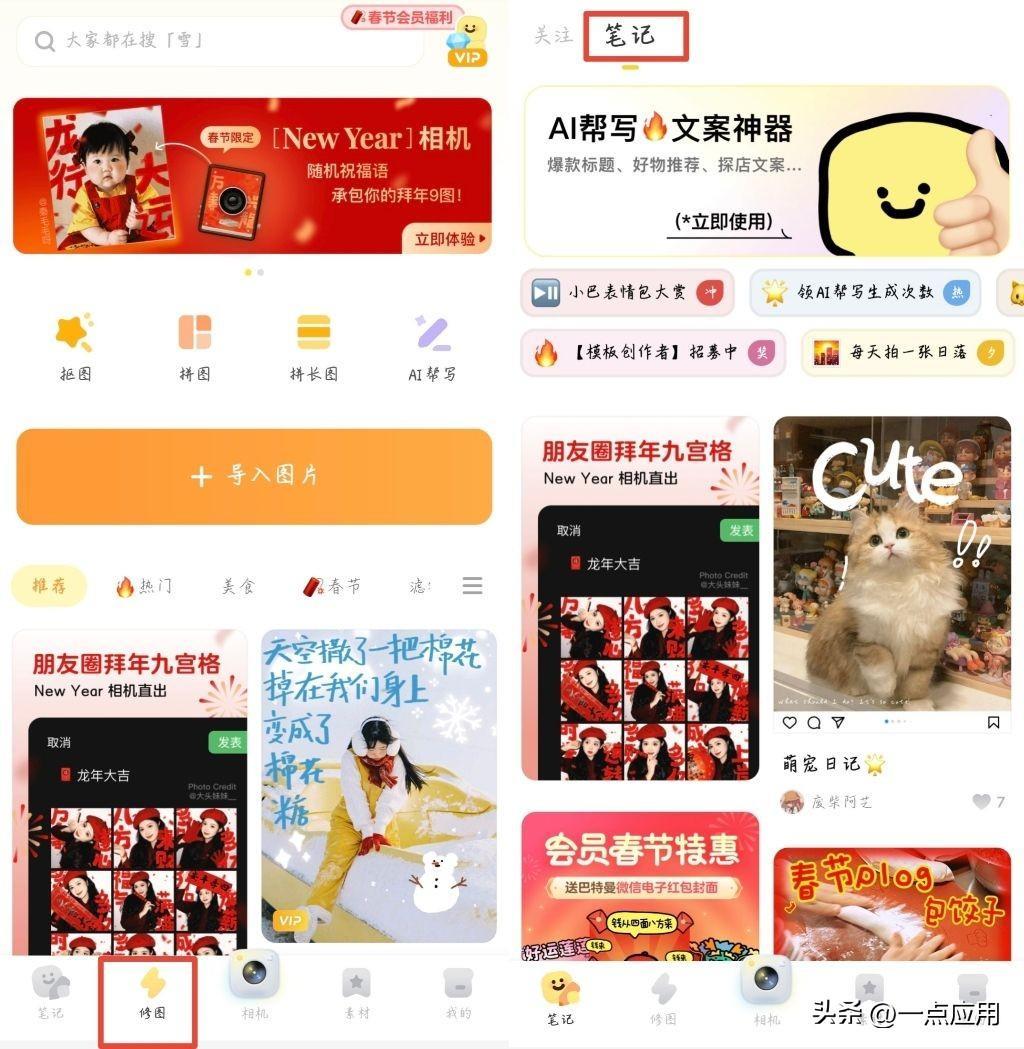Tap 立即使用 on AI帮写文案神器 banner

pyautogui.click(x=724, y=222)
